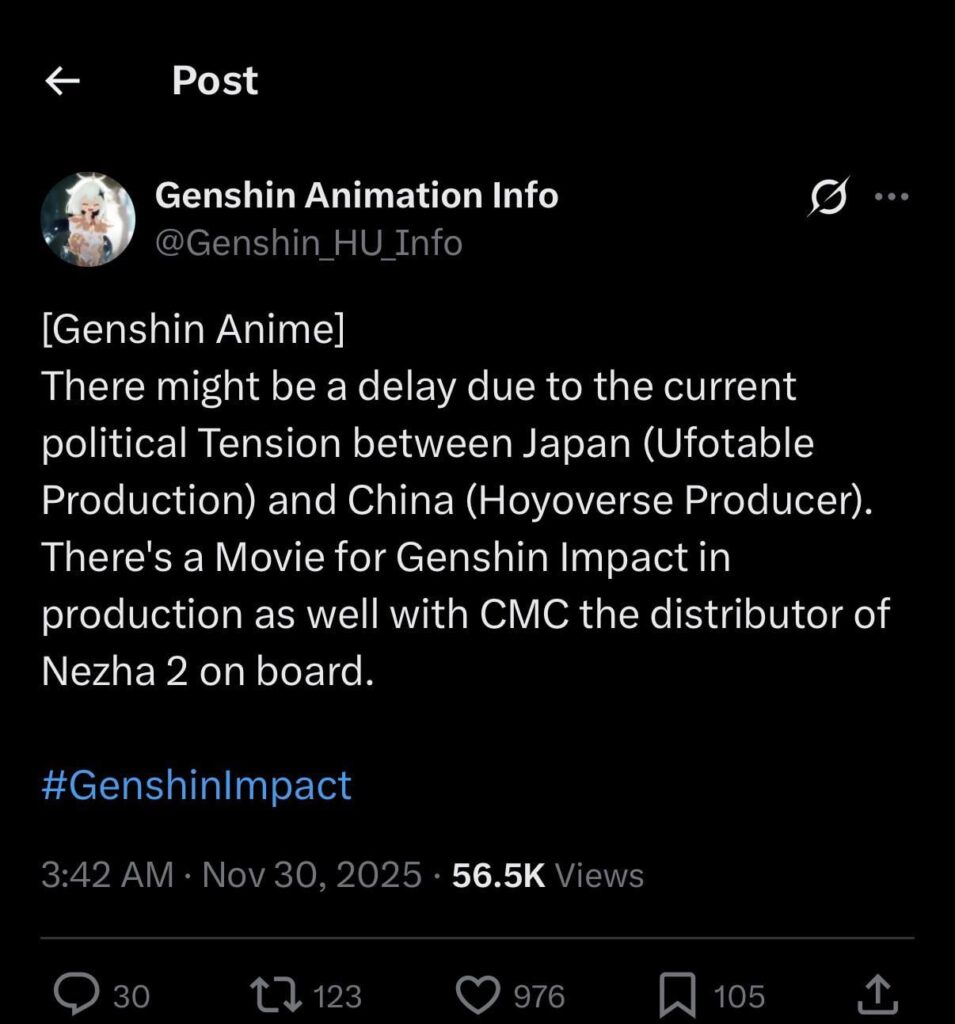Click the Genshin Animation Info display name
The width and height of the screenshot is (955, 1024).
(x=357, y=195)
